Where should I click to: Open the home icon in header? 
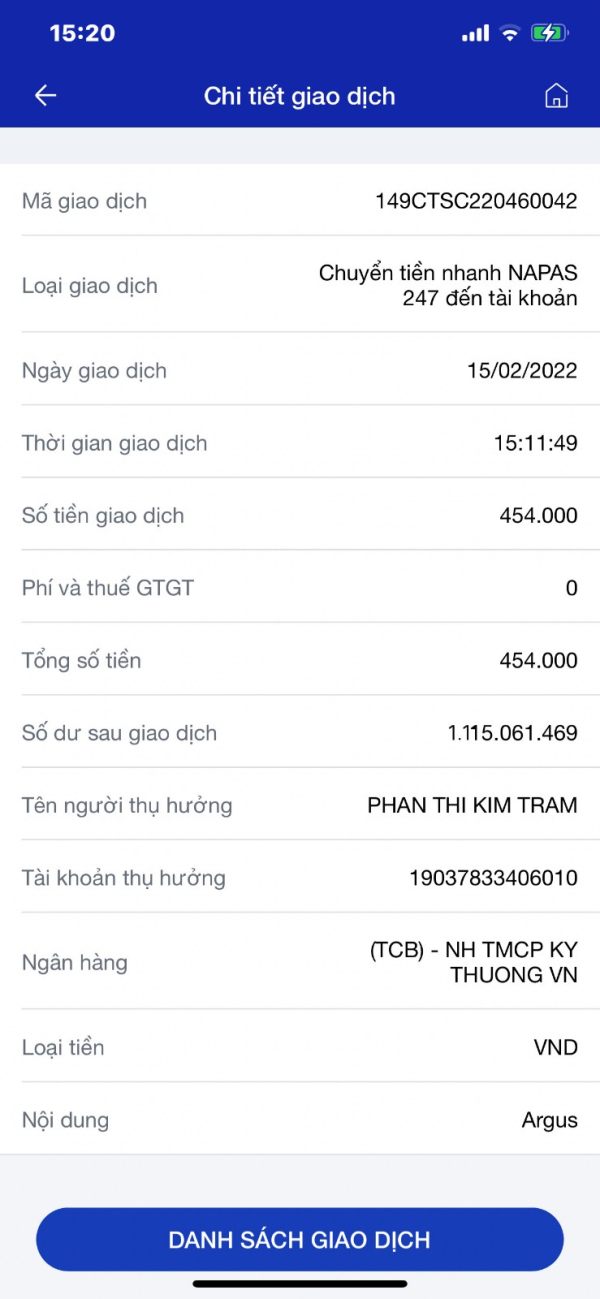pos(556,95)
